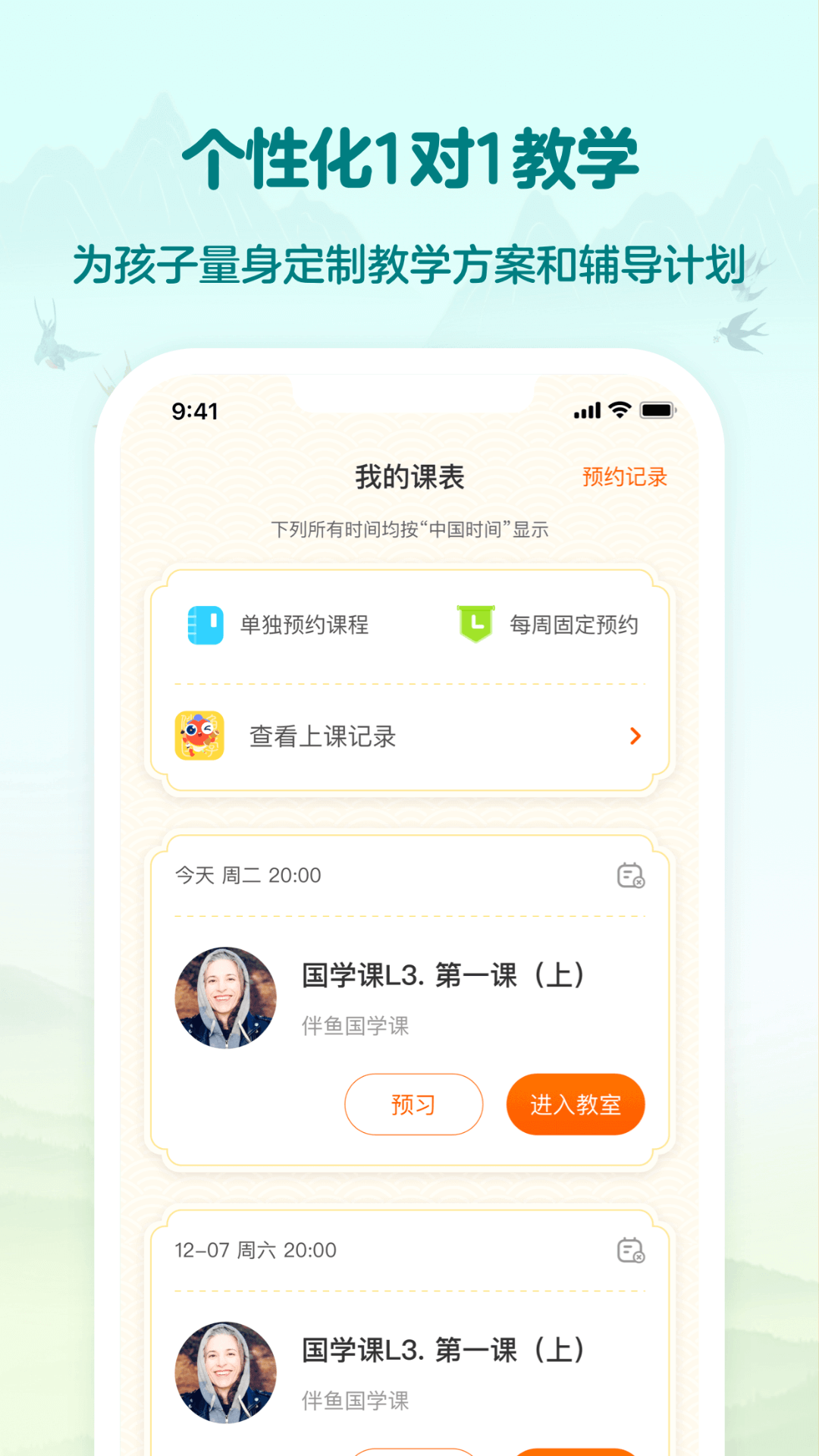Click the 每周固定预约 menu option
This screenshot has width=819, height=1456.
coord(574,626)
